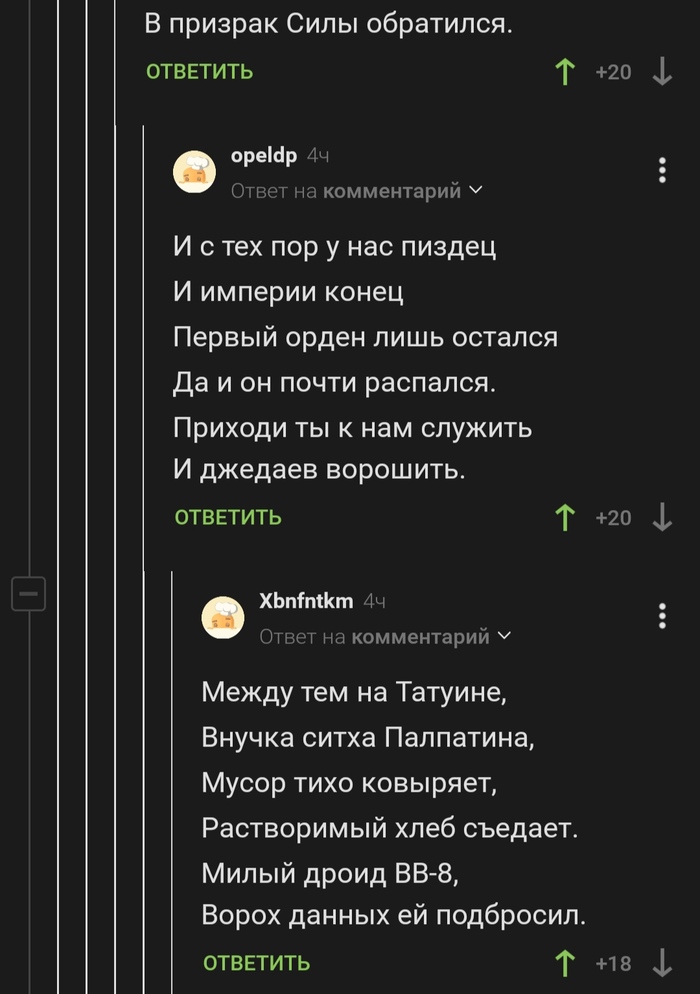Reply to Xbnfntkm's comment

click(x=256, y=963)
